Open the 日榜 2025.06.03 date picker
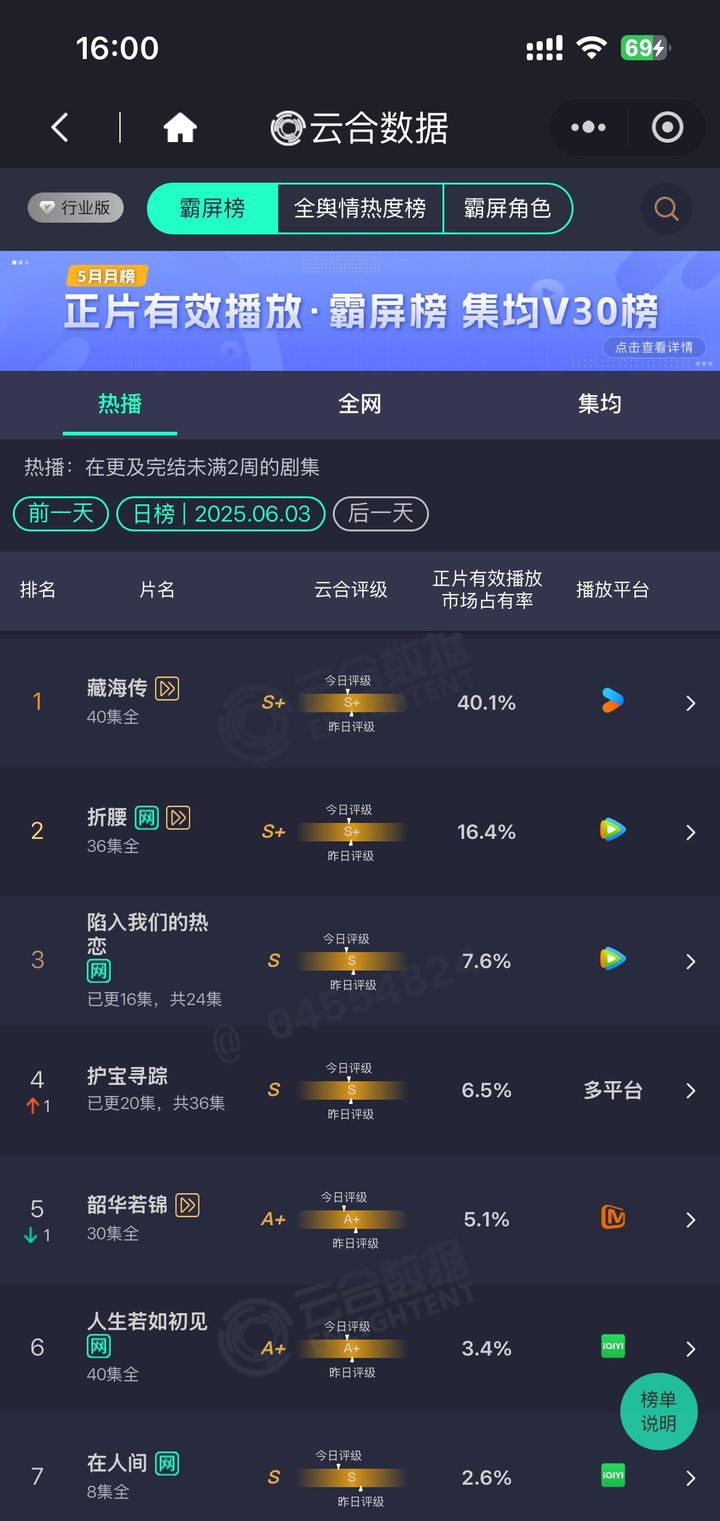The width and height of the screenshot is (720, 1521). [x=221, y=514]
